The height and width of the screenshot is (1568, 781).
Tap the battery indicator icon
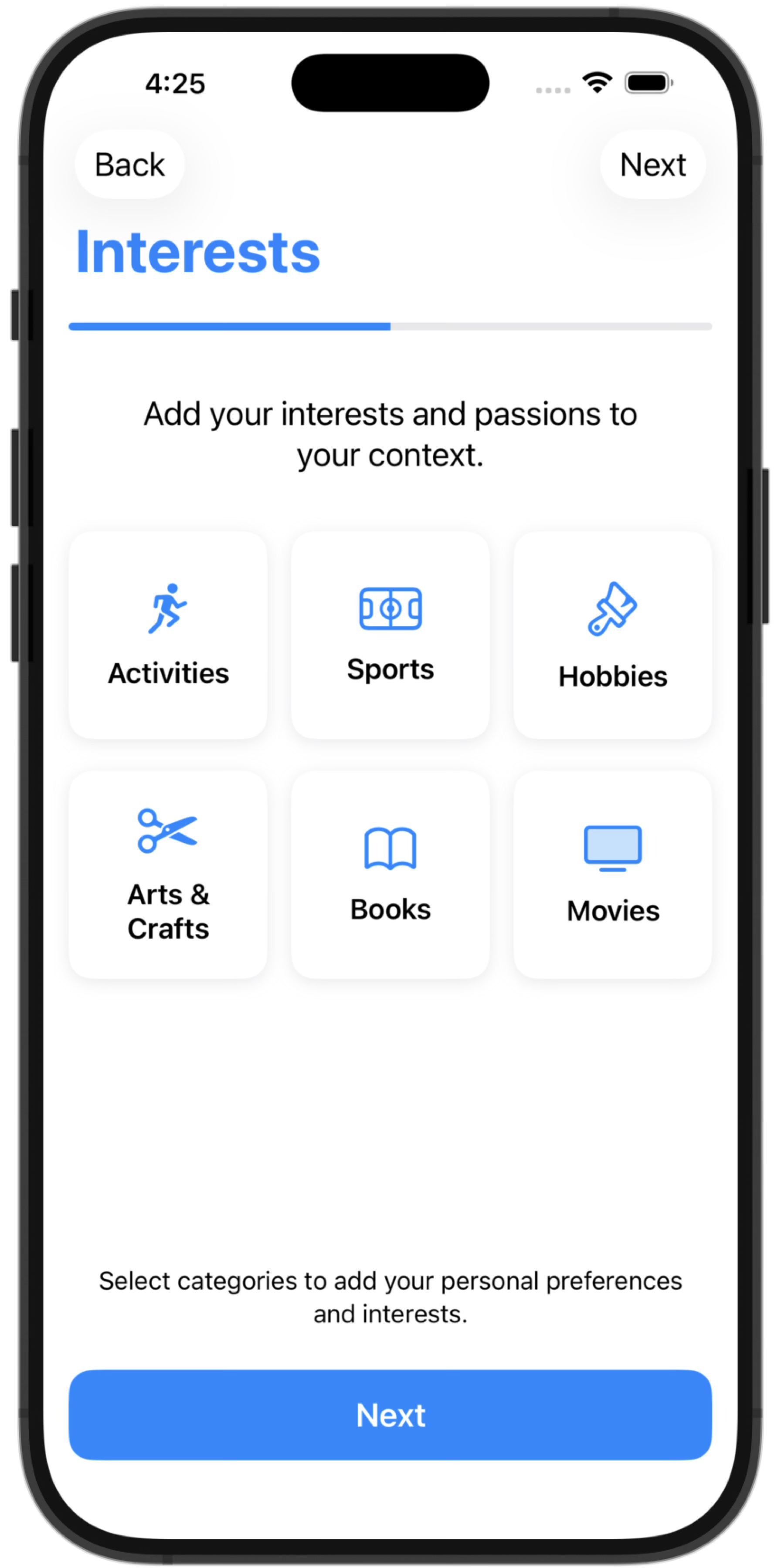click(x=648, y=84)
